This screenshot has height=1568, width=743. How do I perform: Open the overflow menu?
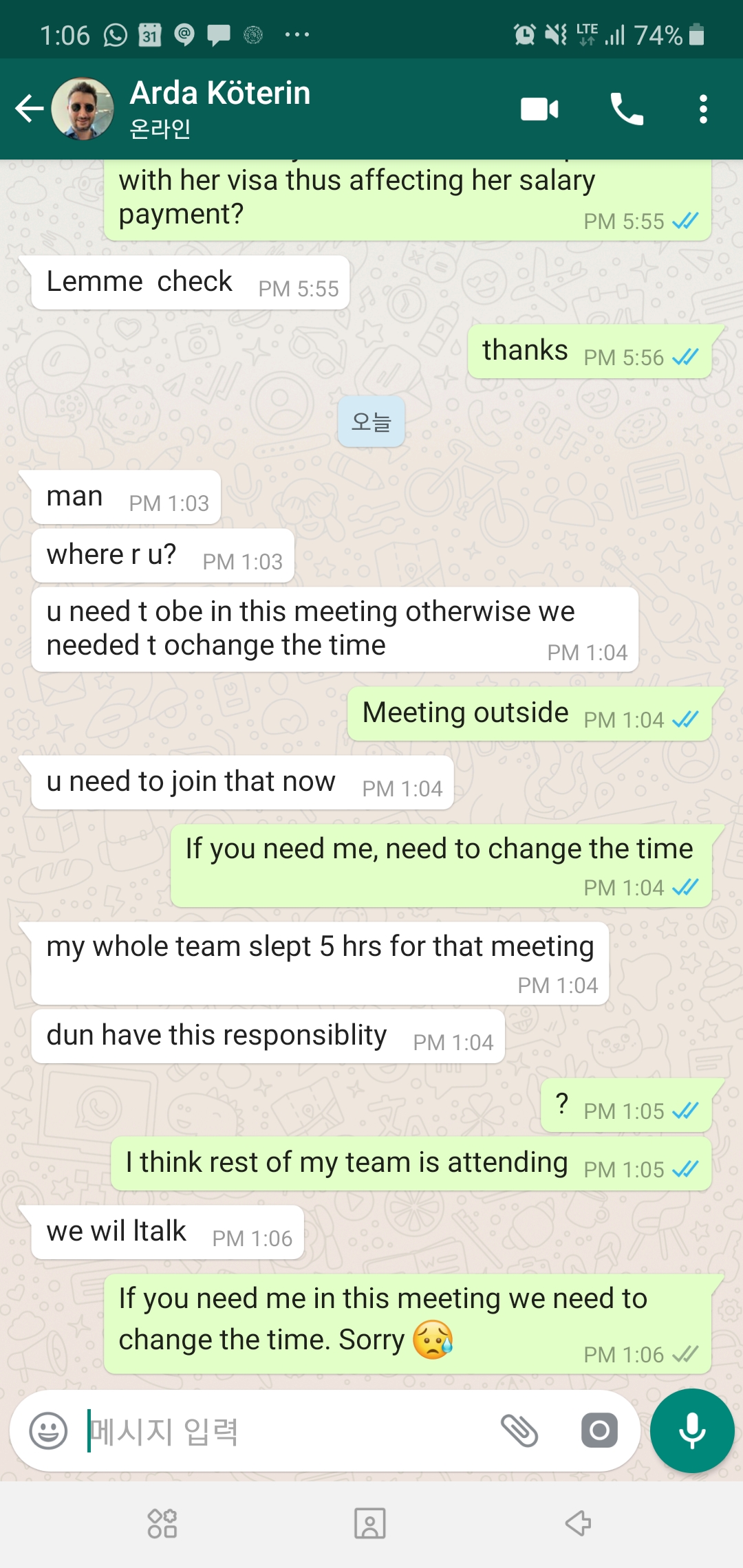702,109
